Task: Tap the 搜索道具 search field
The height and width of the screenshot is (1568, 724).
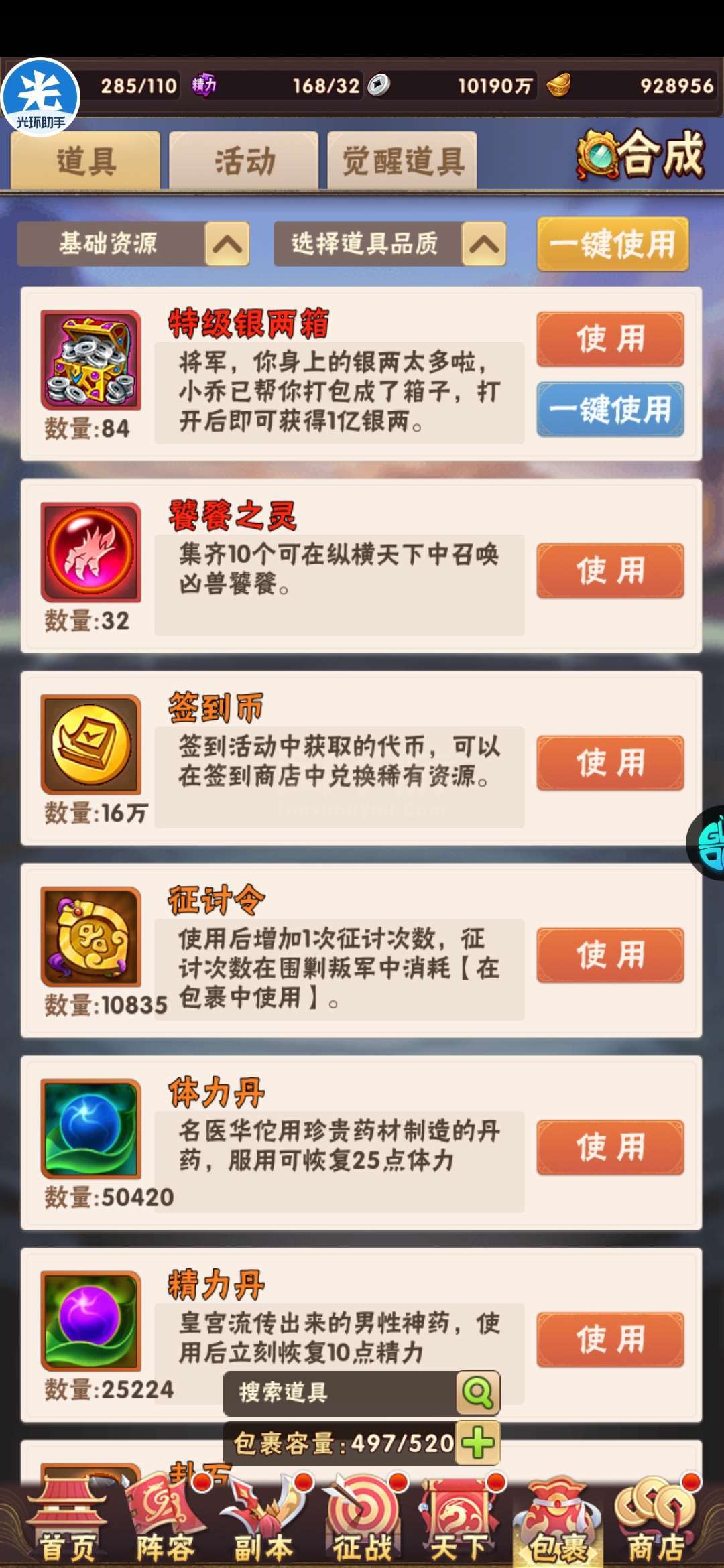Action: tap(340, 1393)
